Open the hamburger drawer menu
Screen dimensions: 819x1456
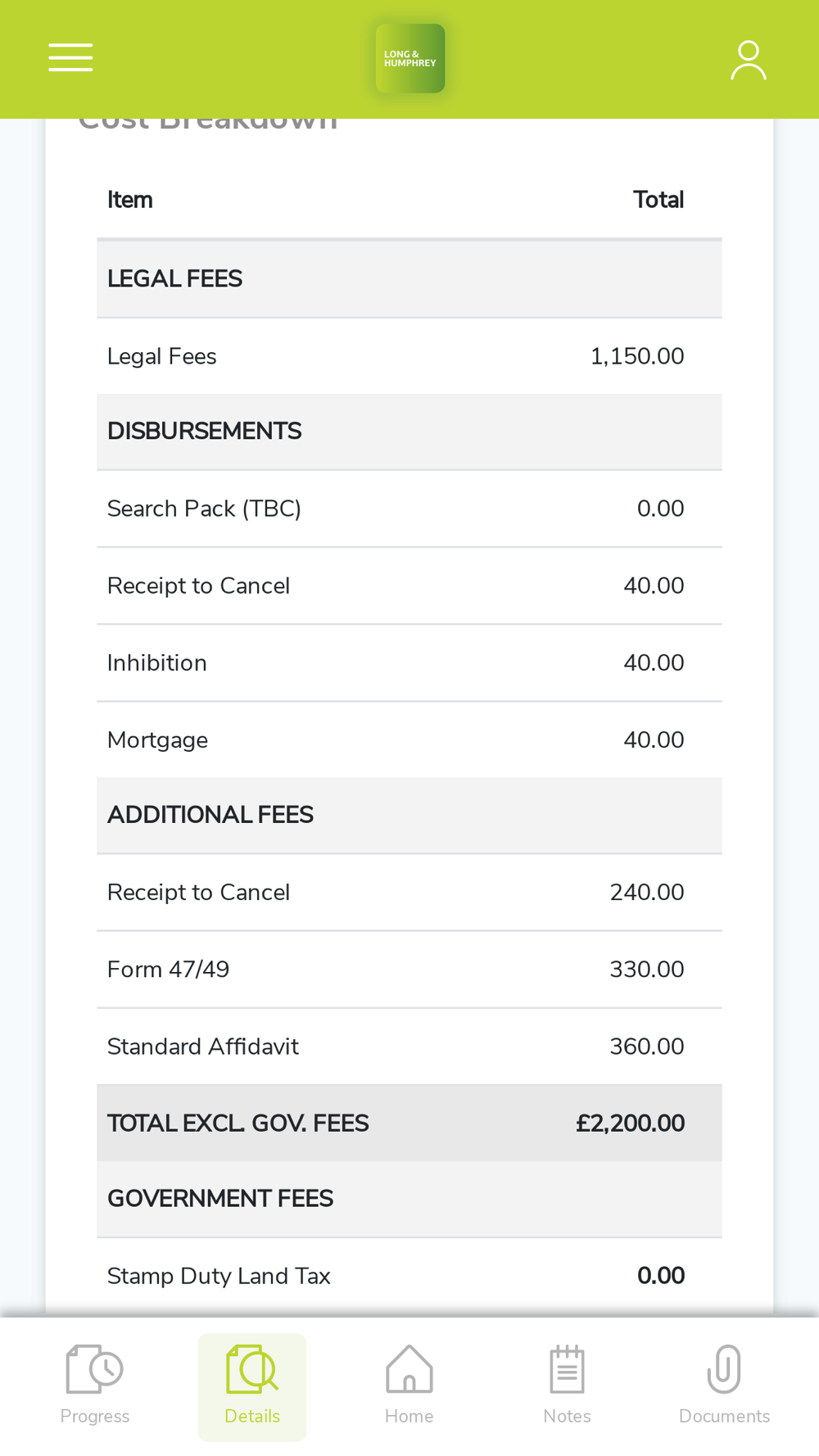pyautogui.click(x=70, y=58)
